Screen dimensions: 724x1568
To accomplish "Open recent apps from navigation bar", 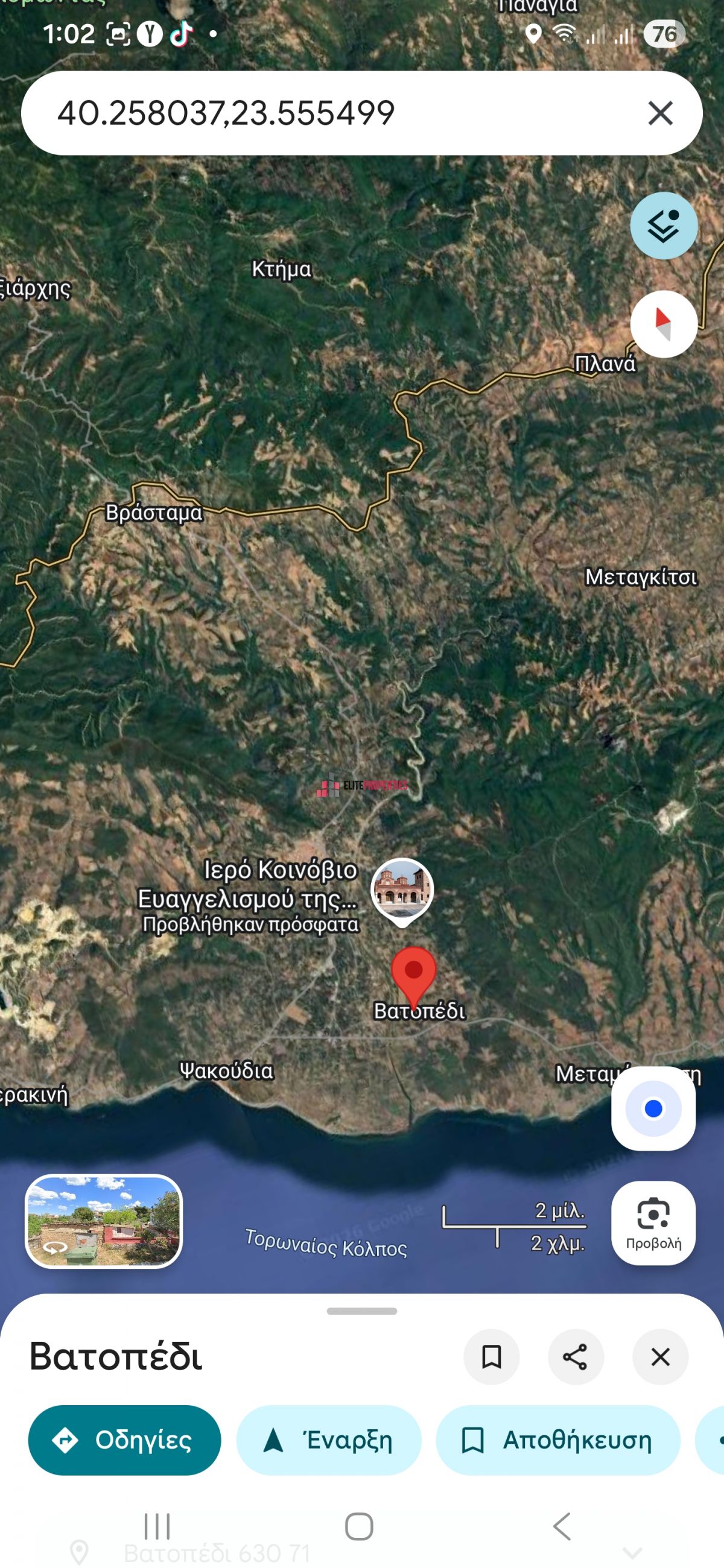I will click(x=157, y=1526).
